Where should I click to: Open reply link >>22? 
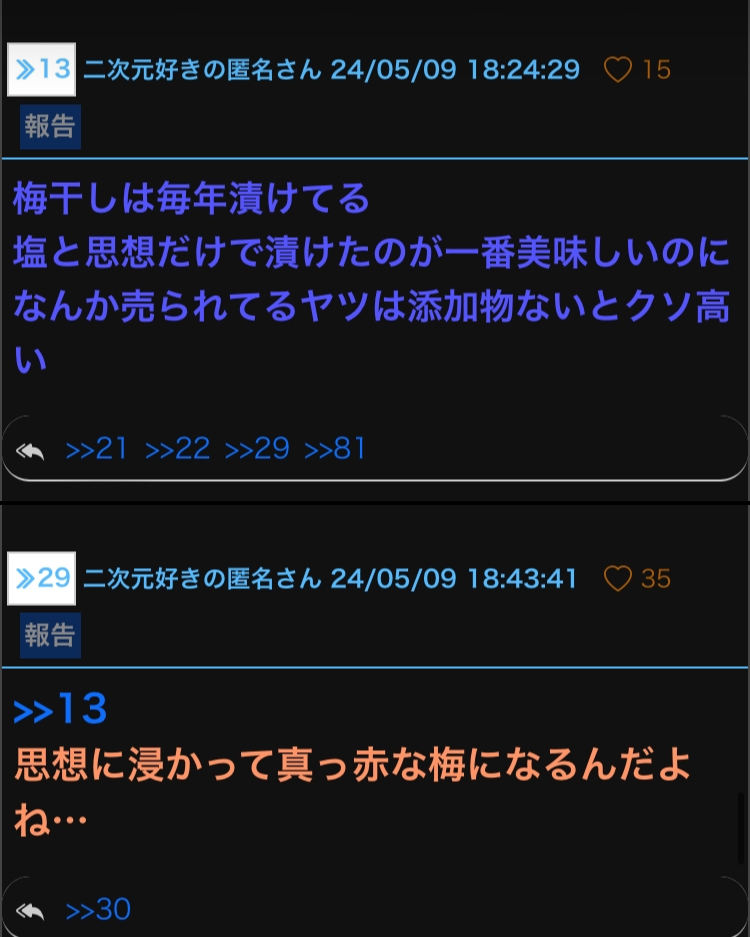178,449
